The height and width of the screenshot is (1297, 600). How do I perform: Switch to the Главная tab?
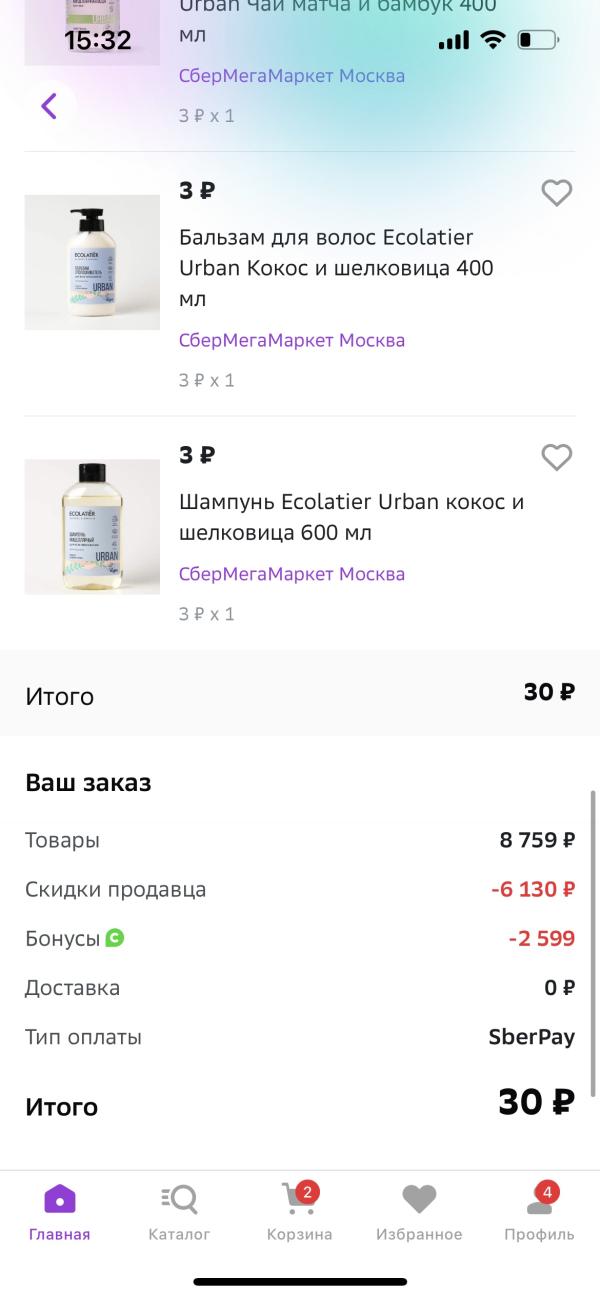[x=60, y=1211]
